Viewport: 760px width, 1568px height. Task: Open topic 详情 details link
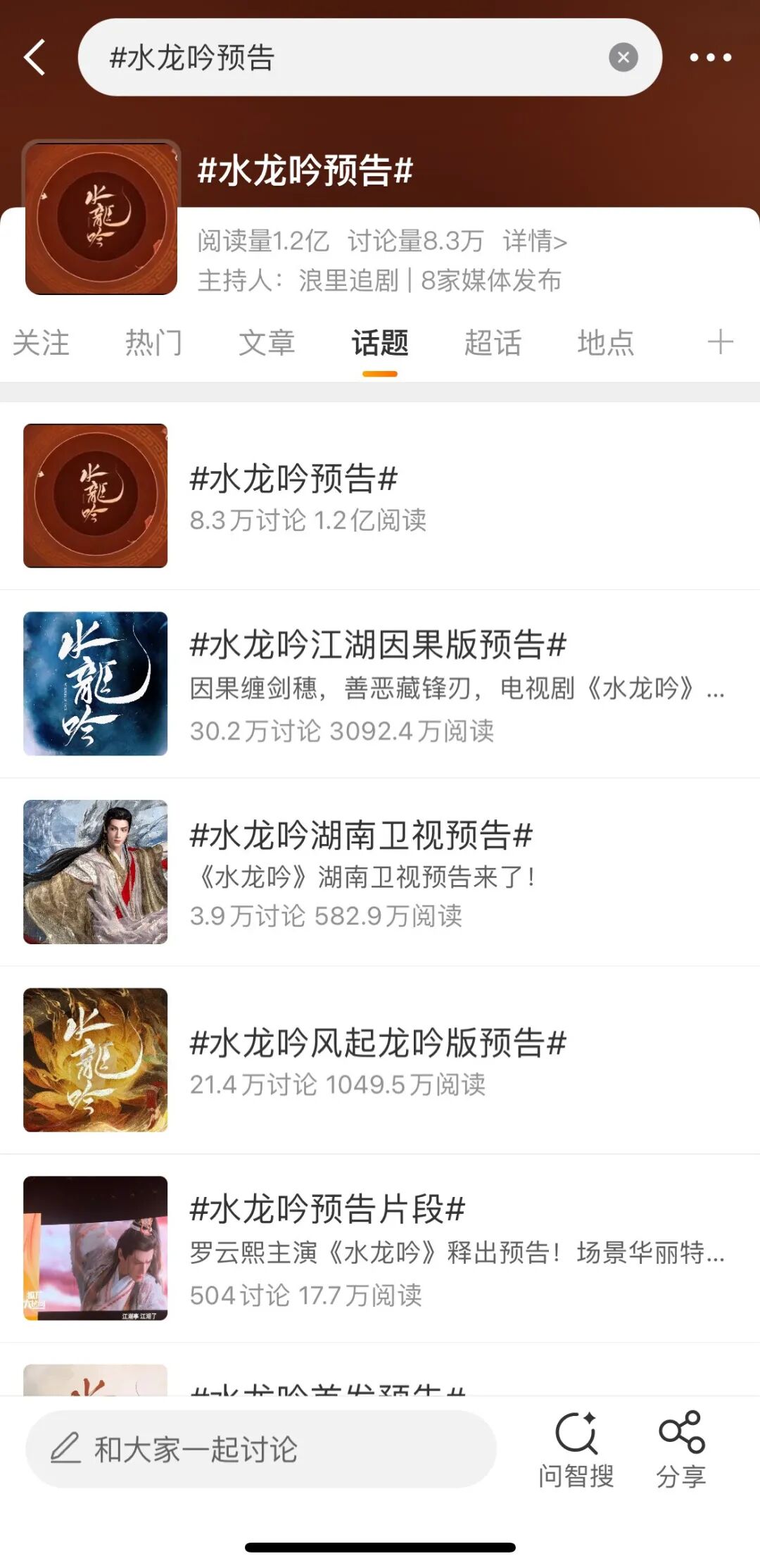point(535,241)
